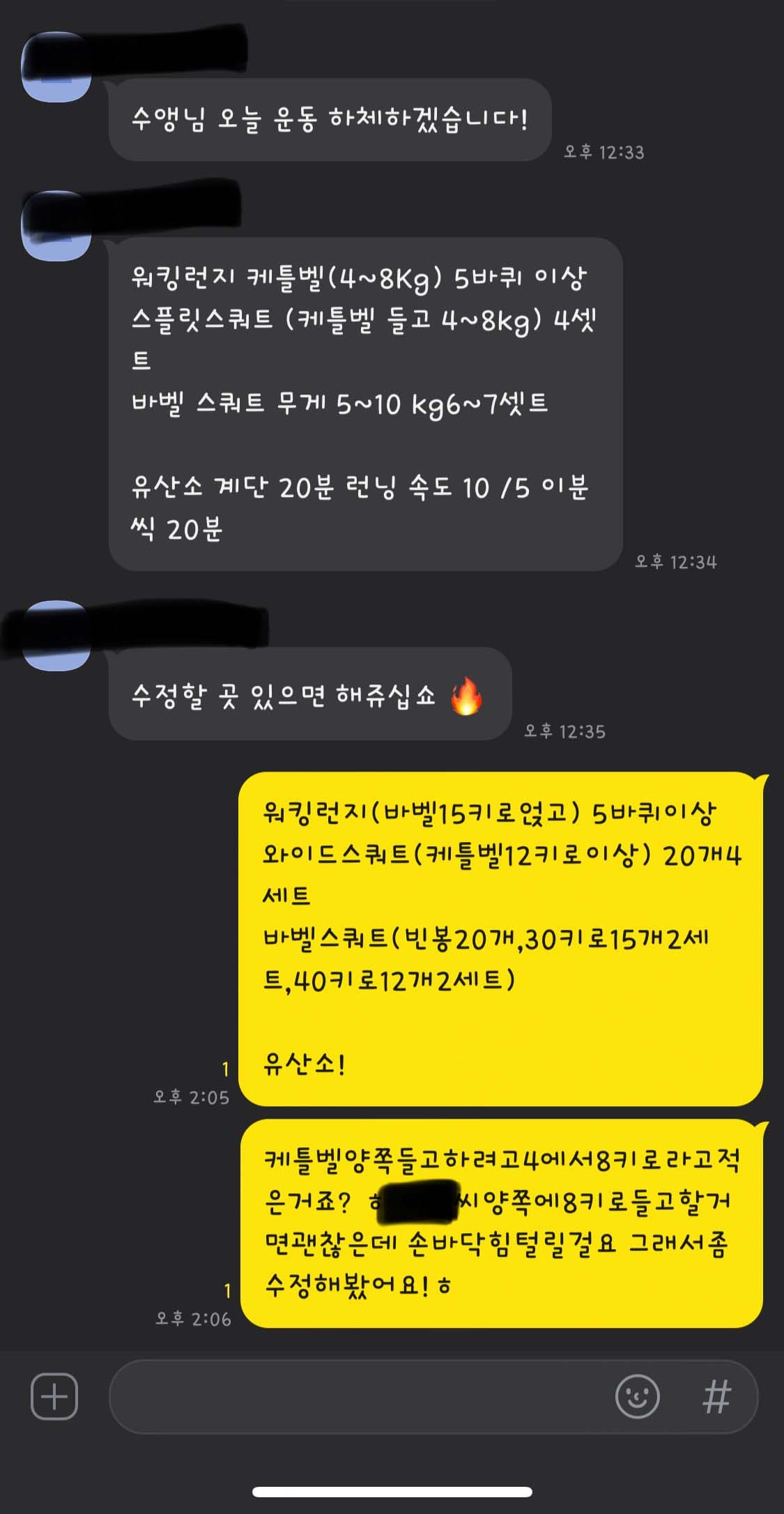Open the plus attachment menu
Viewport: 784px width, 1514px height.
[x=54, y=1396]
